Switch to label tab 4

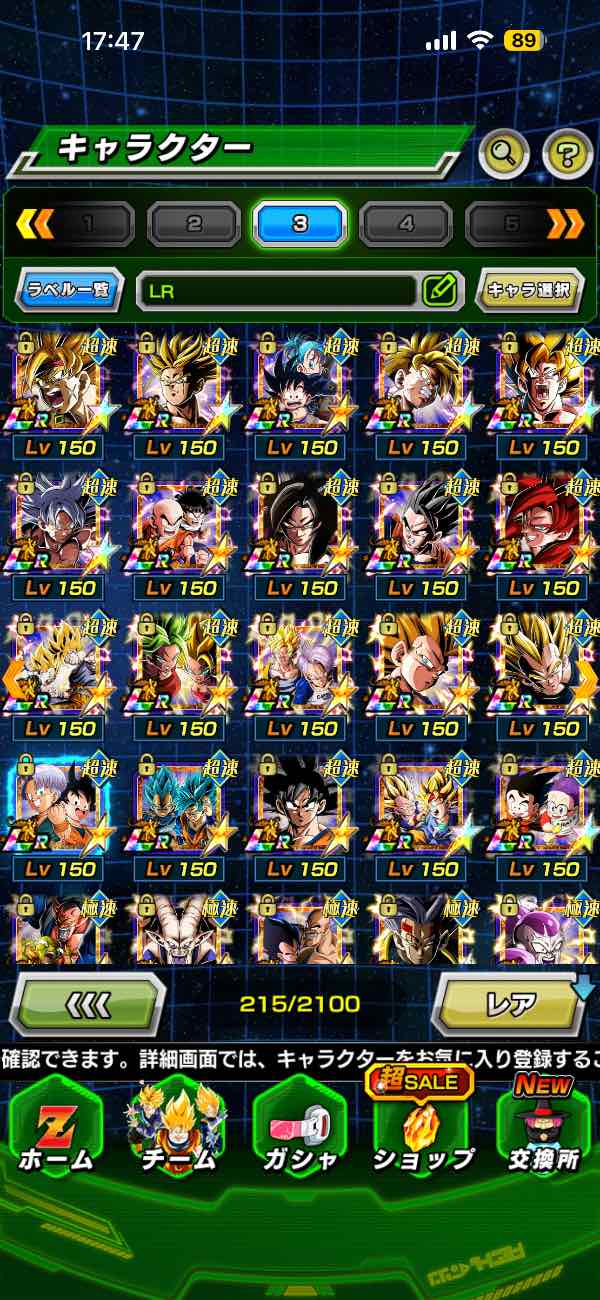405,224
